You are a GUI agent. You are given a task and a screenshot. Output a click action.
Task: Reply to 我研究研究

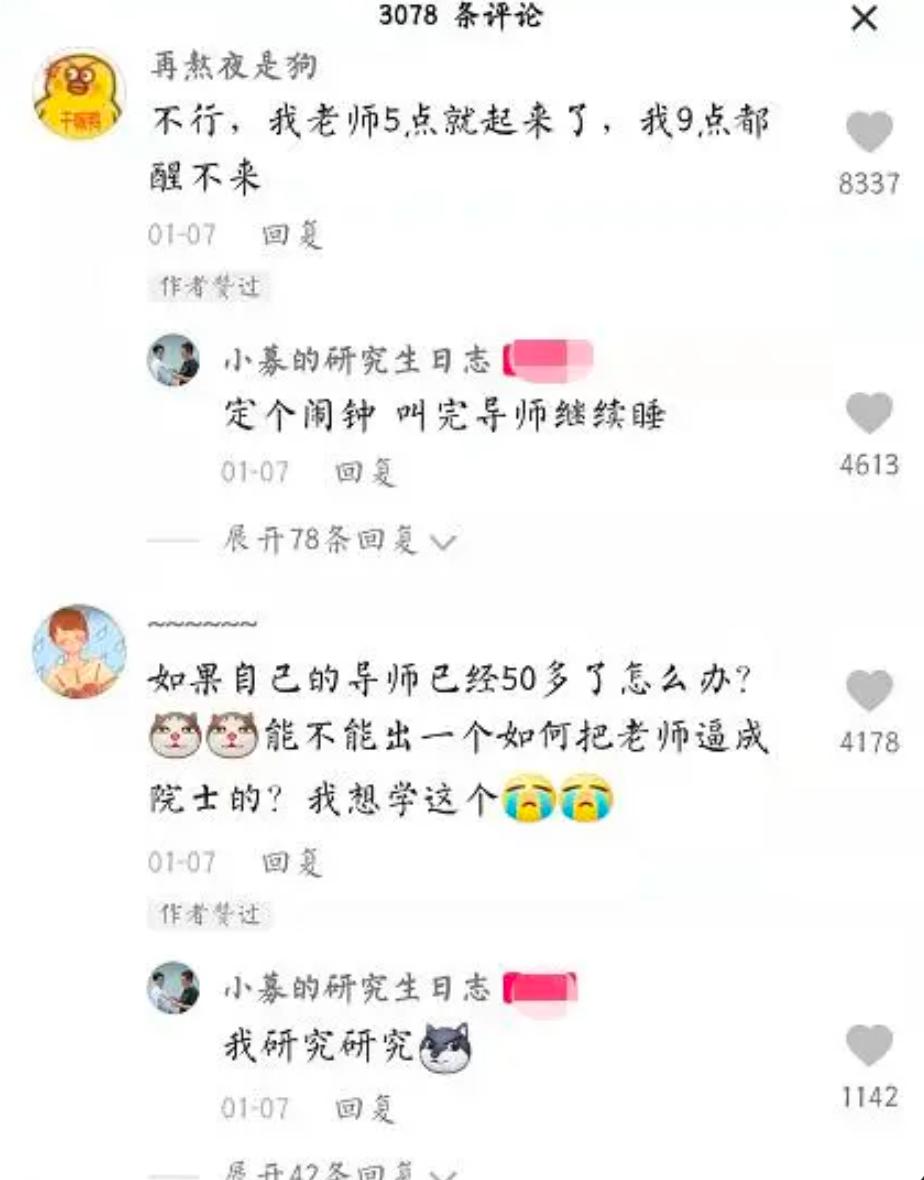365,1108
